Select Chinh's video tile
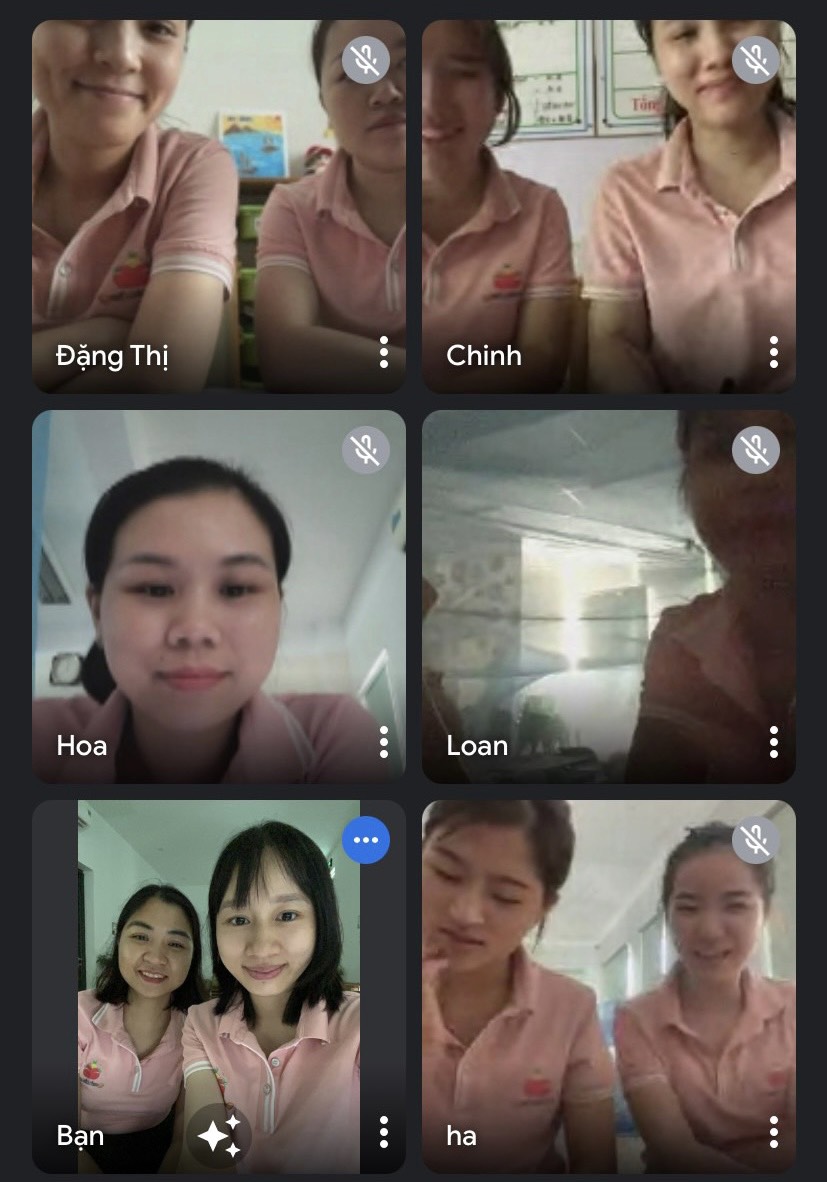 click(609, 206)
